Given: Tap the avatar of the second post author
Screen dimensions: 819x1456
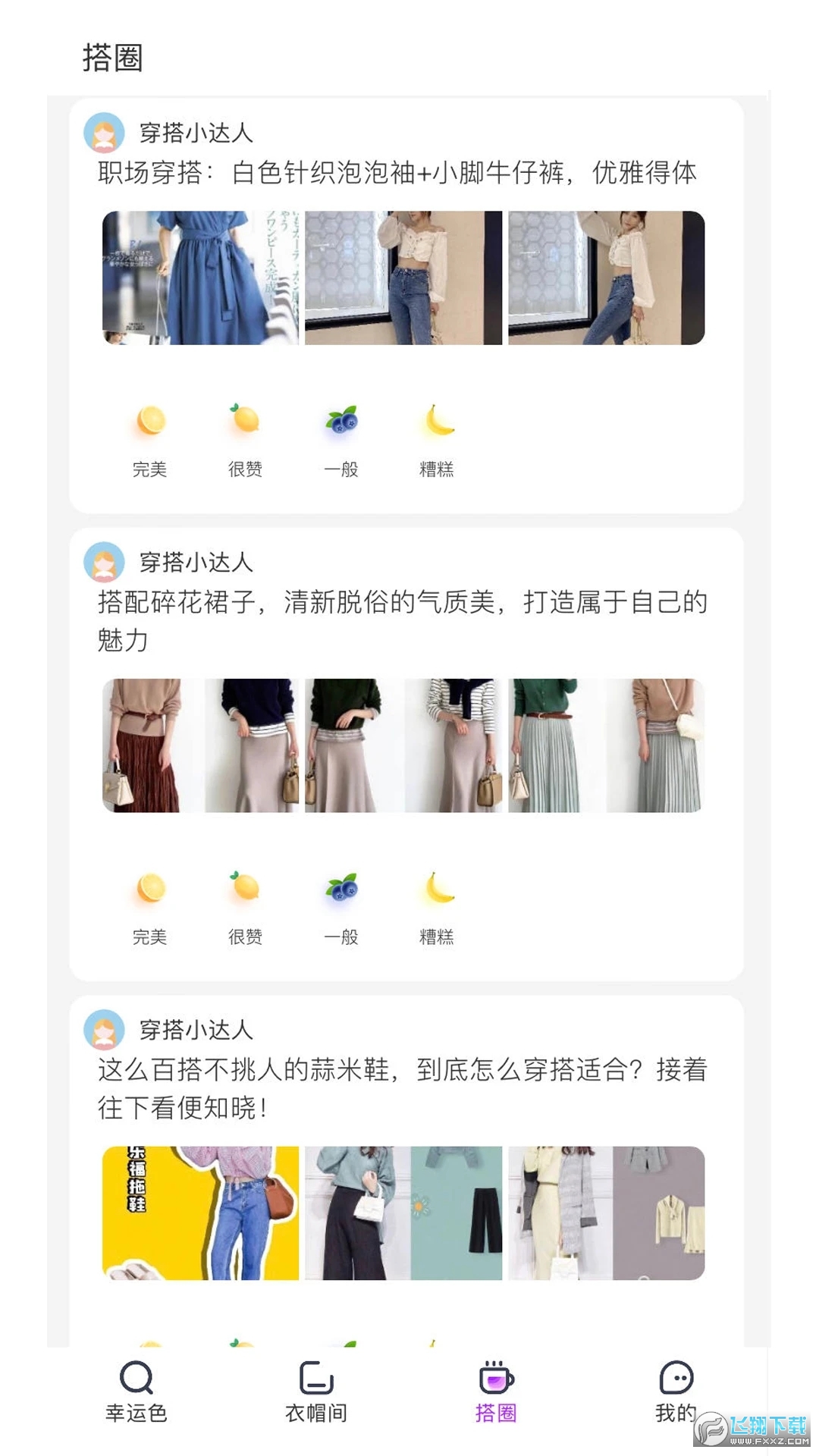Looking at the screenshot, I should click(x=104, y=563).
